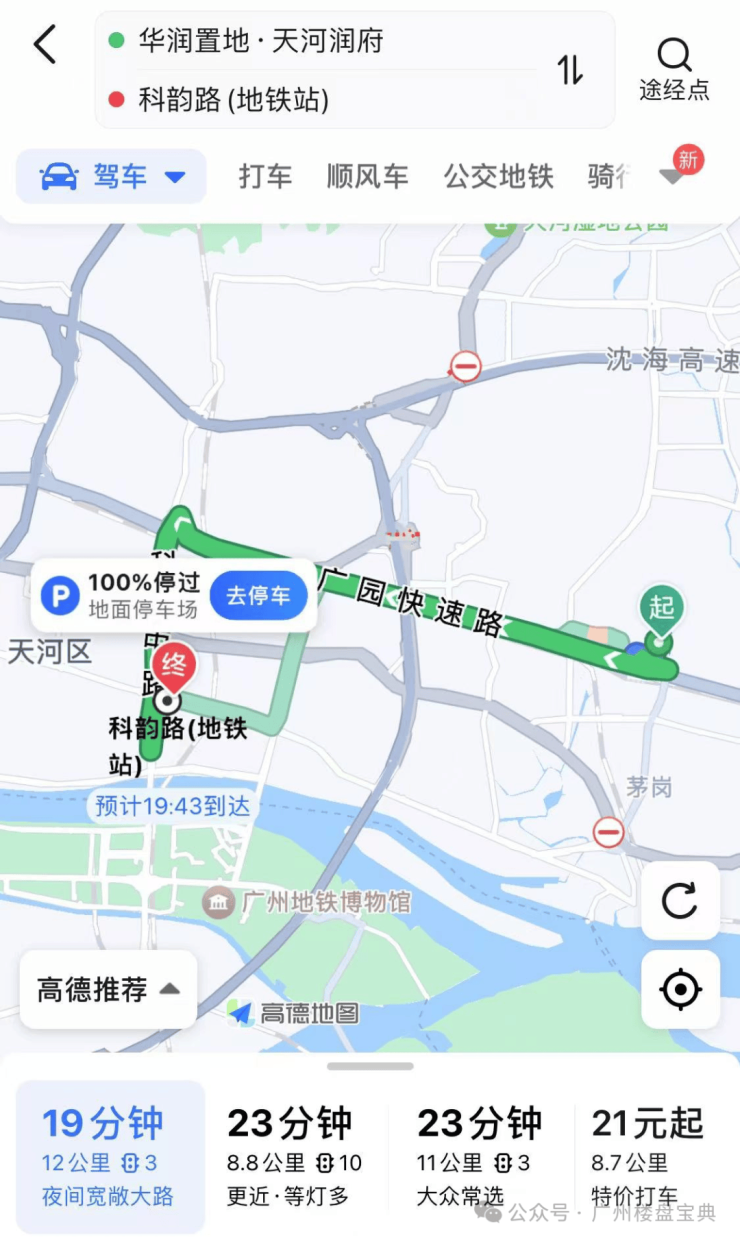
Task: Select the 19分钟 12公里 route
Action: (110, 1156)
